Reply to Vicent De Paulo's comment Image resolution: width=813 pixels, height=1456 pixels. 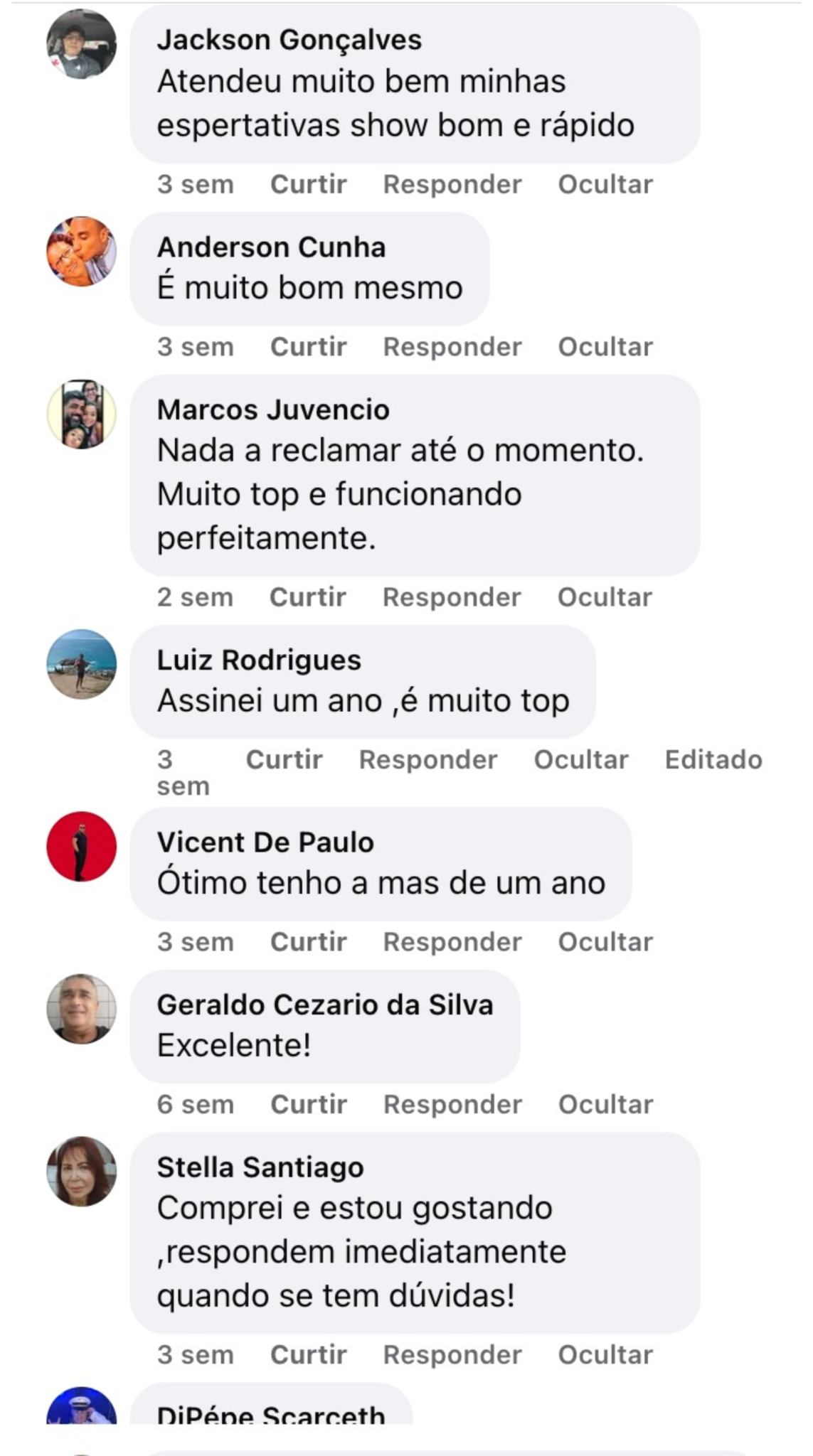(452, 942)
